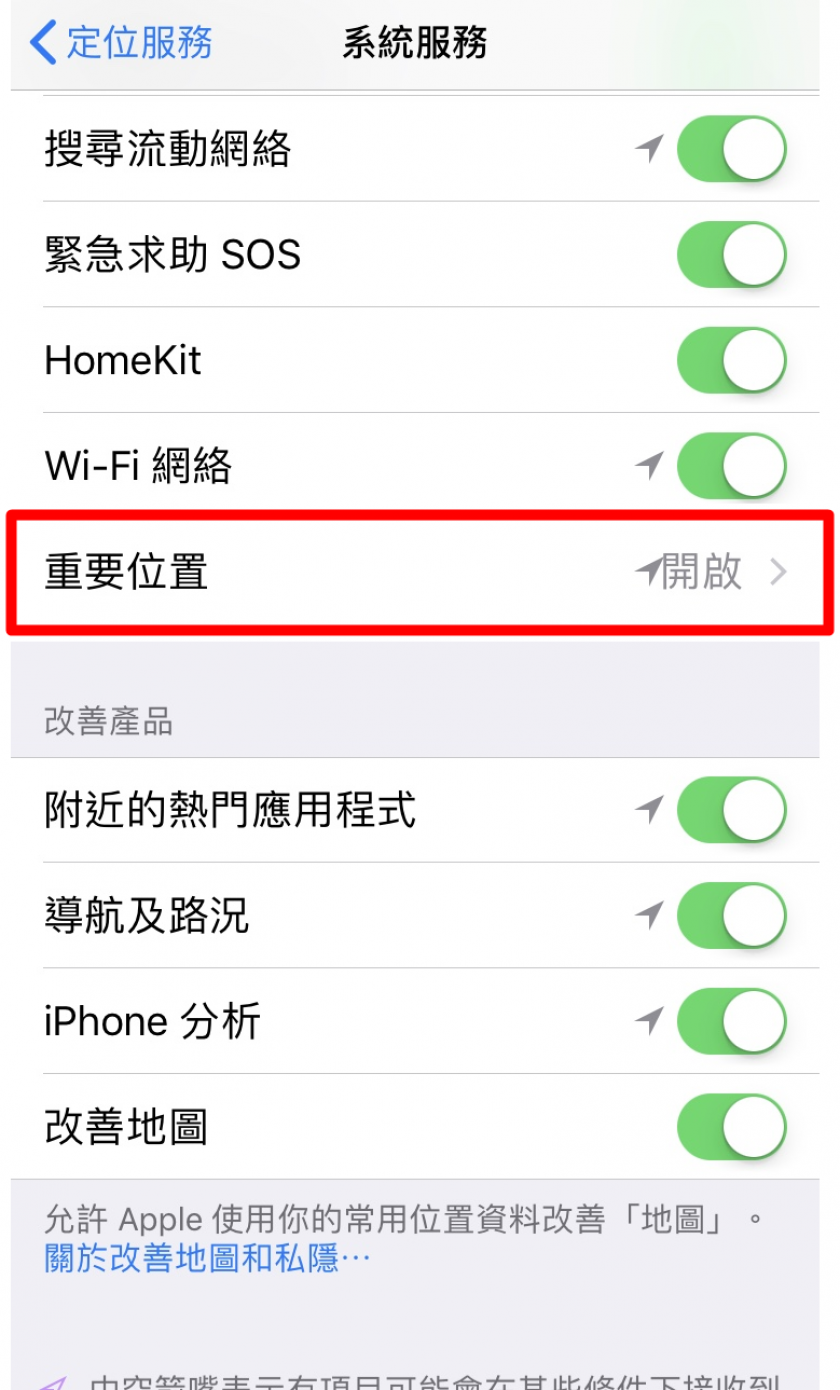Open the 重要位置 row
840x1390 pixels.
click(420, 572)
